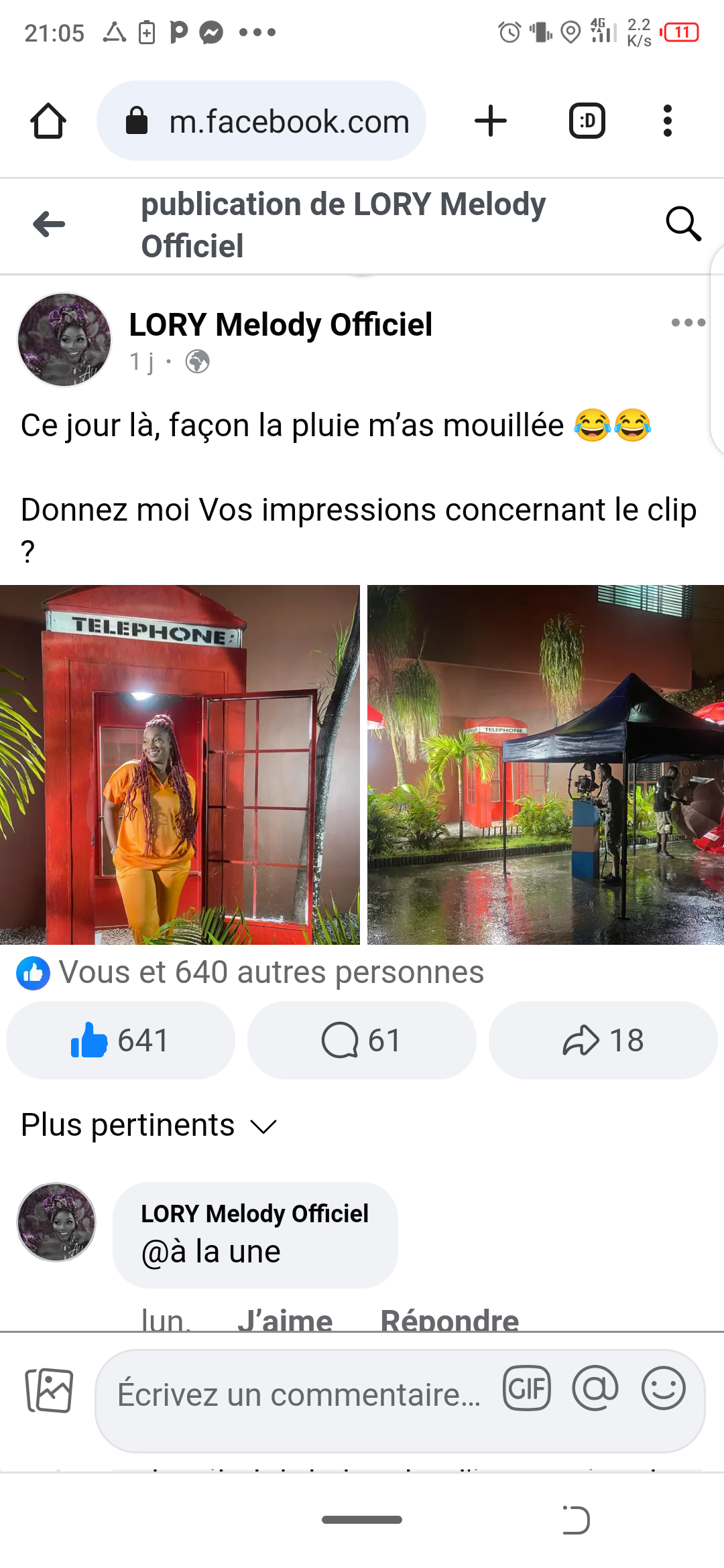Open post options three-dot menu

tap(688, 323)
